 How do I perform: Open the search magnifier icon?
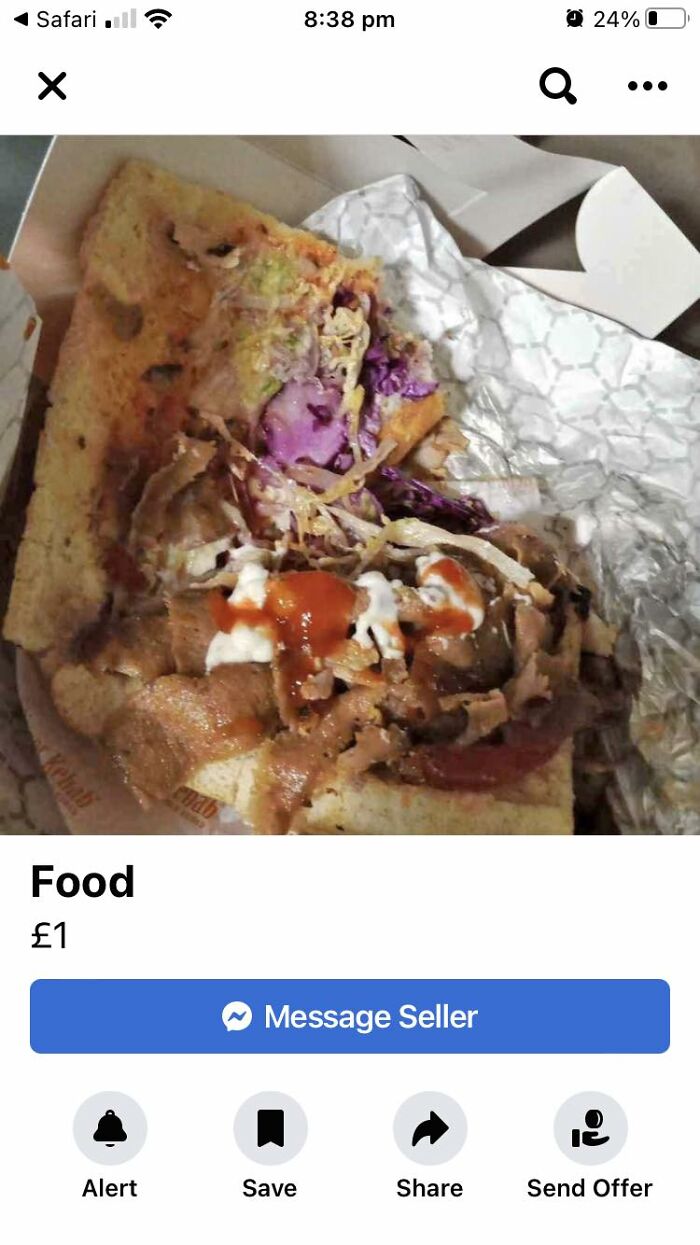(x=557, y=86)
